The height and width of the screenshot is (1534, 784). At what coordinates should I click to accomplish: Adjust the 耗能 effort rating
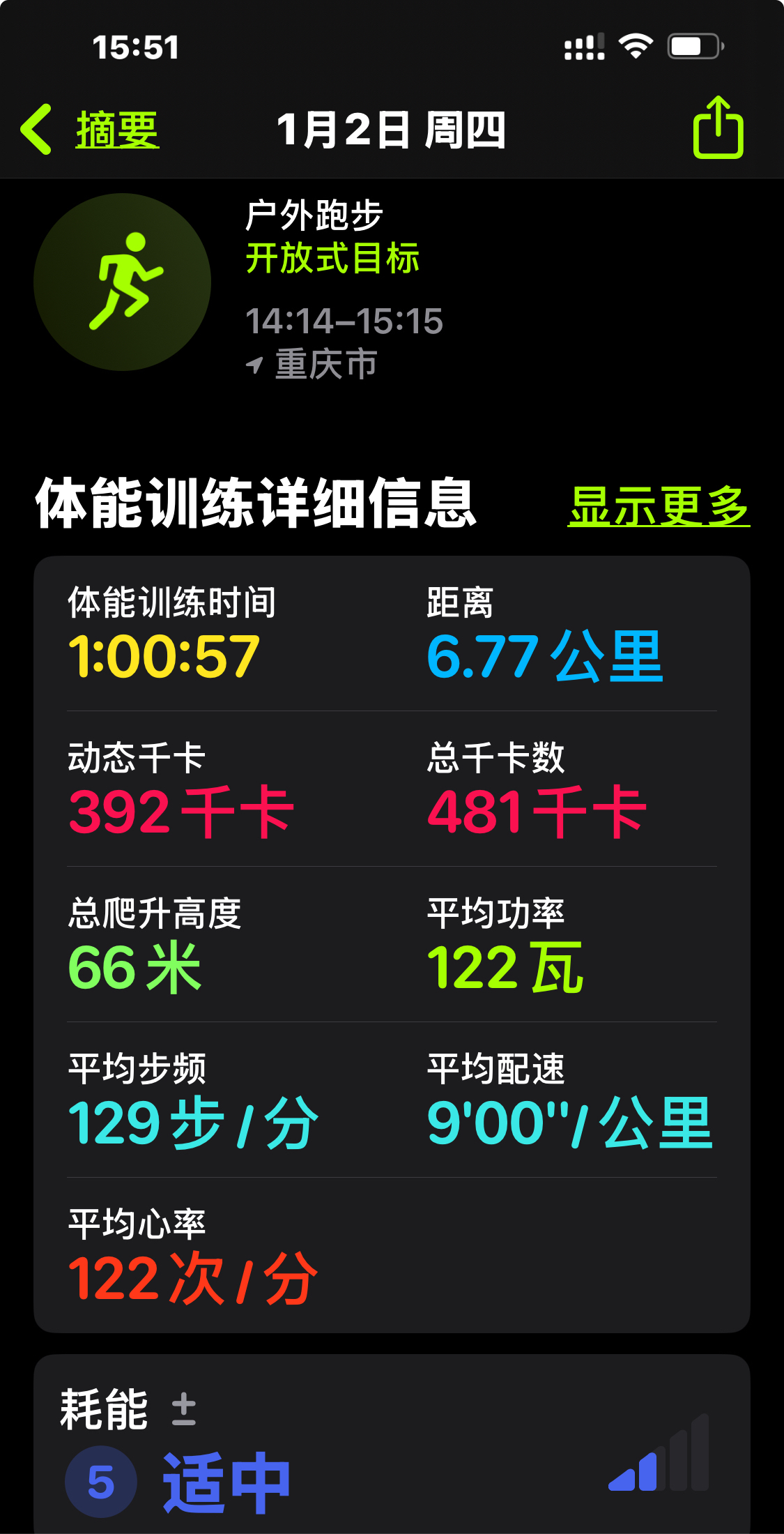(x=184, y=1408)
